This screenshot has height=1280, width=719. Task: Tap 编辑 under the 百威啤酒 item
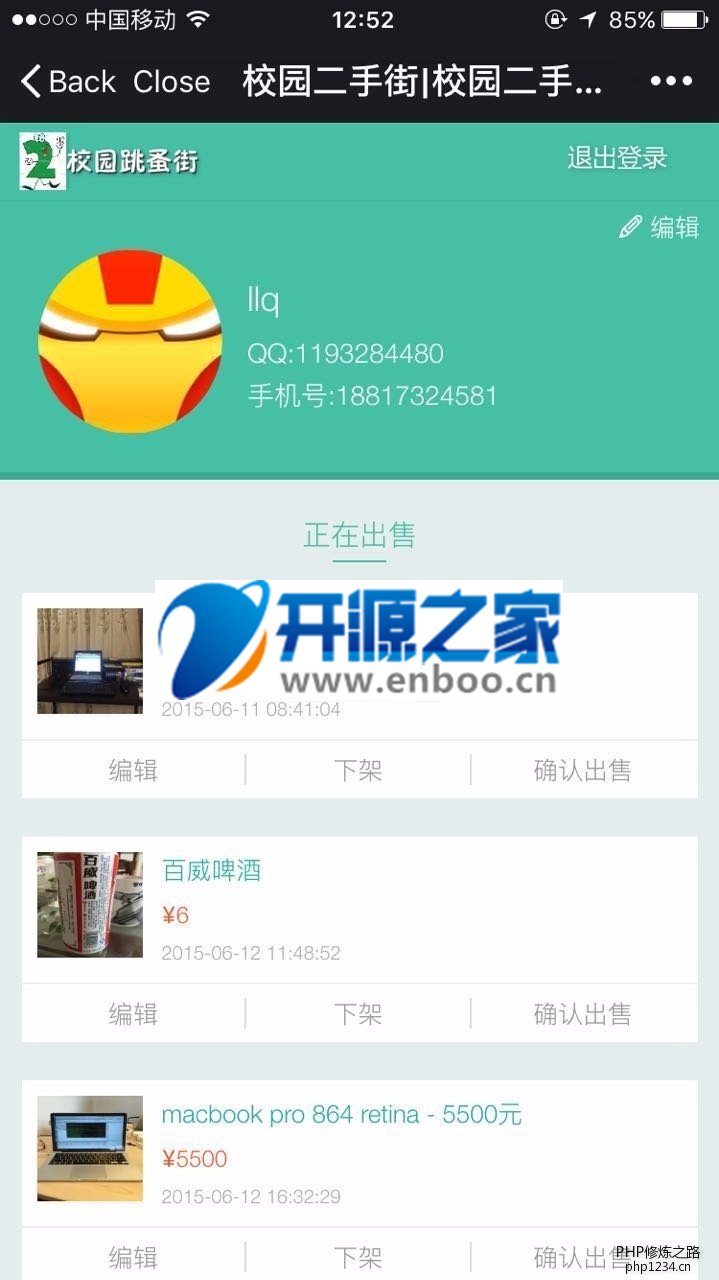pyautogui.click(x=133, y=1014)
